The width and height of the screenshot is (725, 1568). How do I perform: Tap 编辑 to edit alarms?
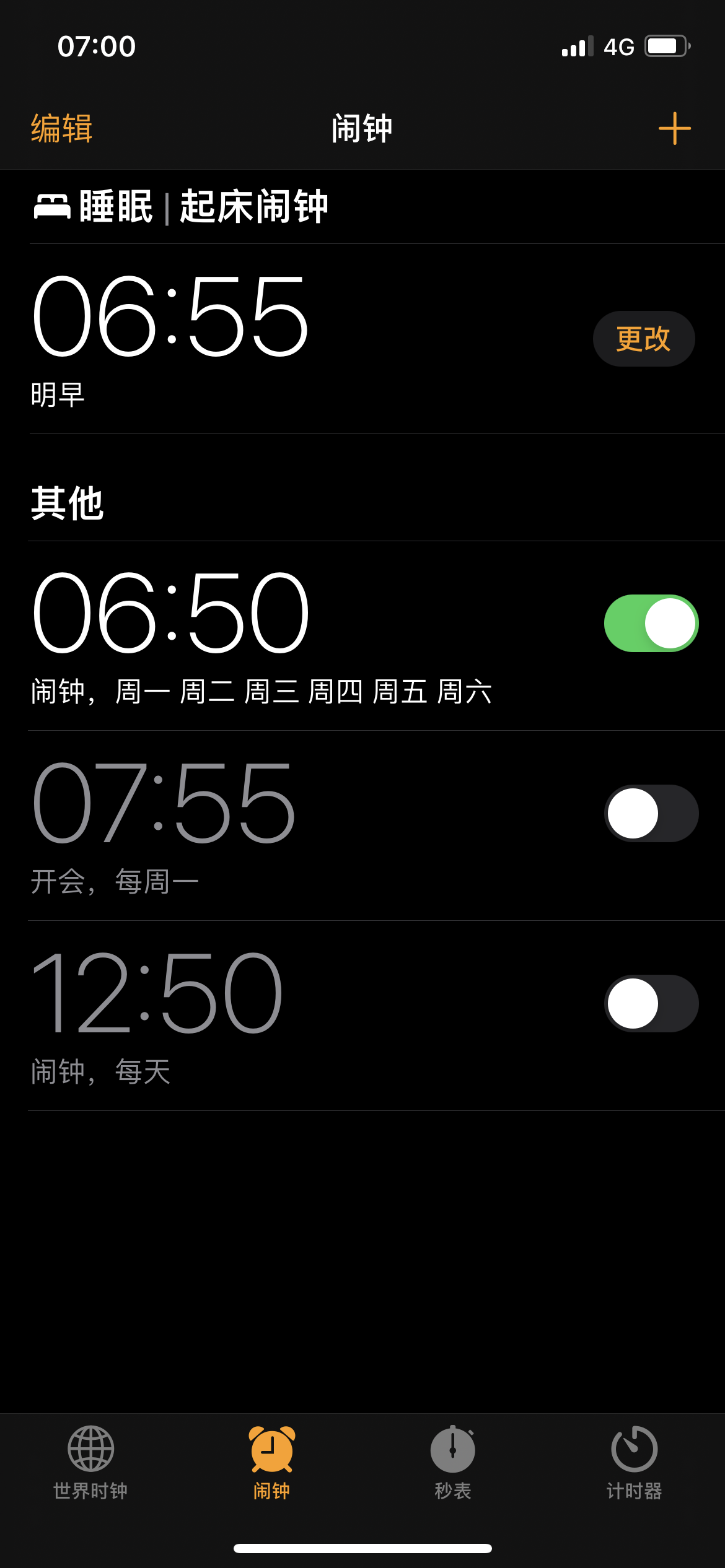(x=62, y=129)
